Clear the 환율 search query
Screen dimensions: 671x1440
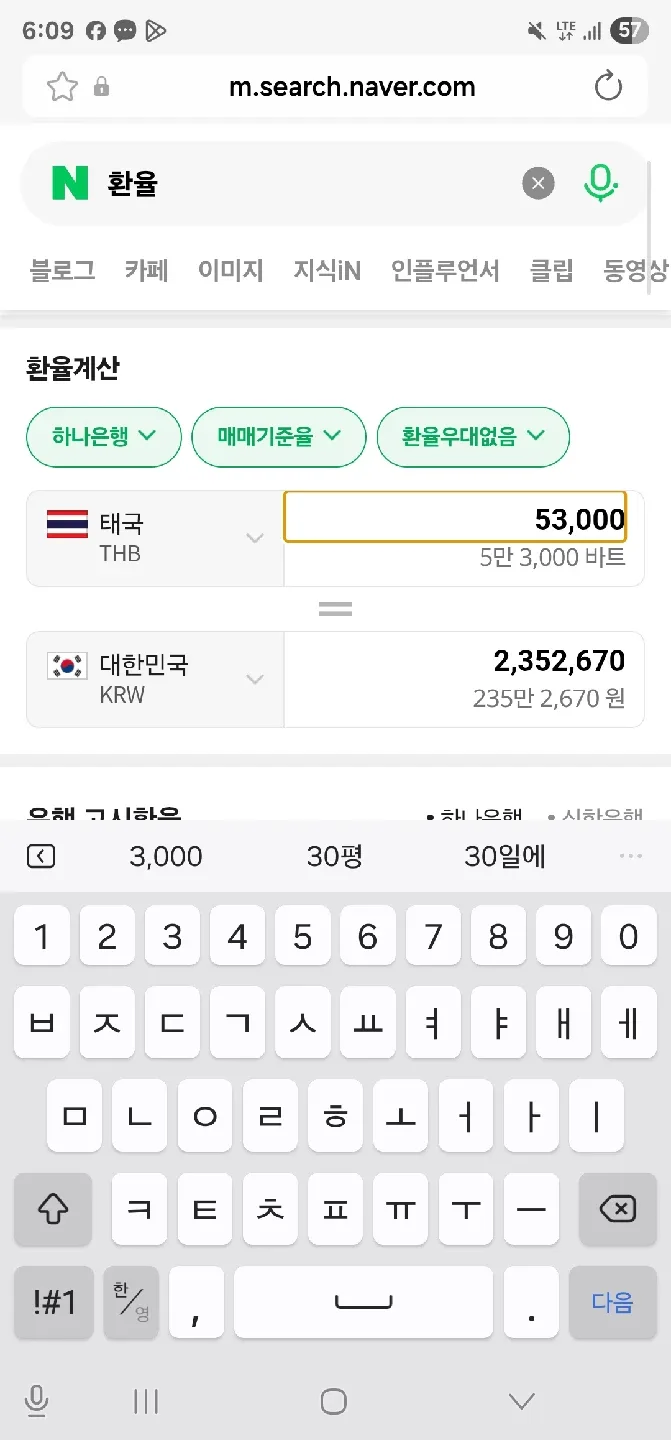tap(538, 183)
